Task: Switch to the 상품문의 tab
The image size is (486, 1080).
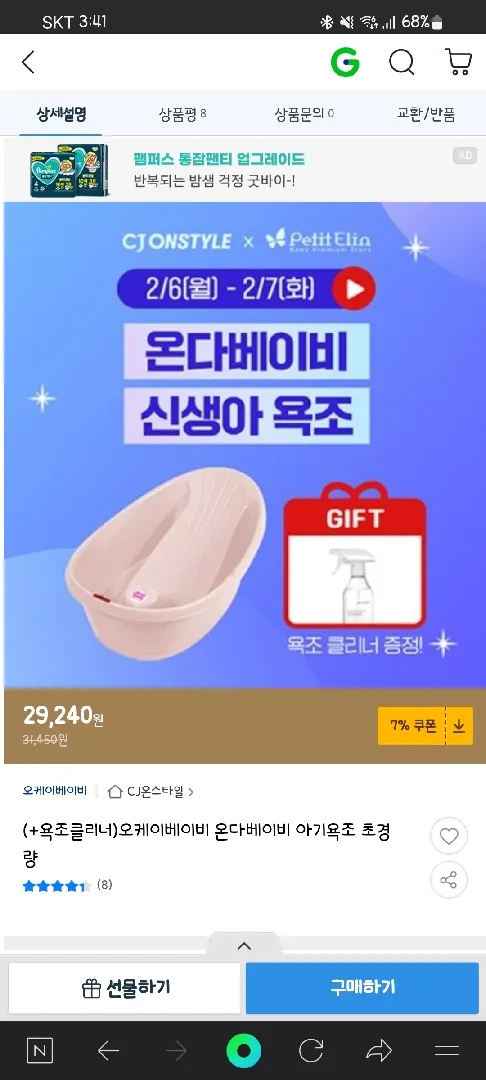Action: pyautogui.click(x=304, y=114)
